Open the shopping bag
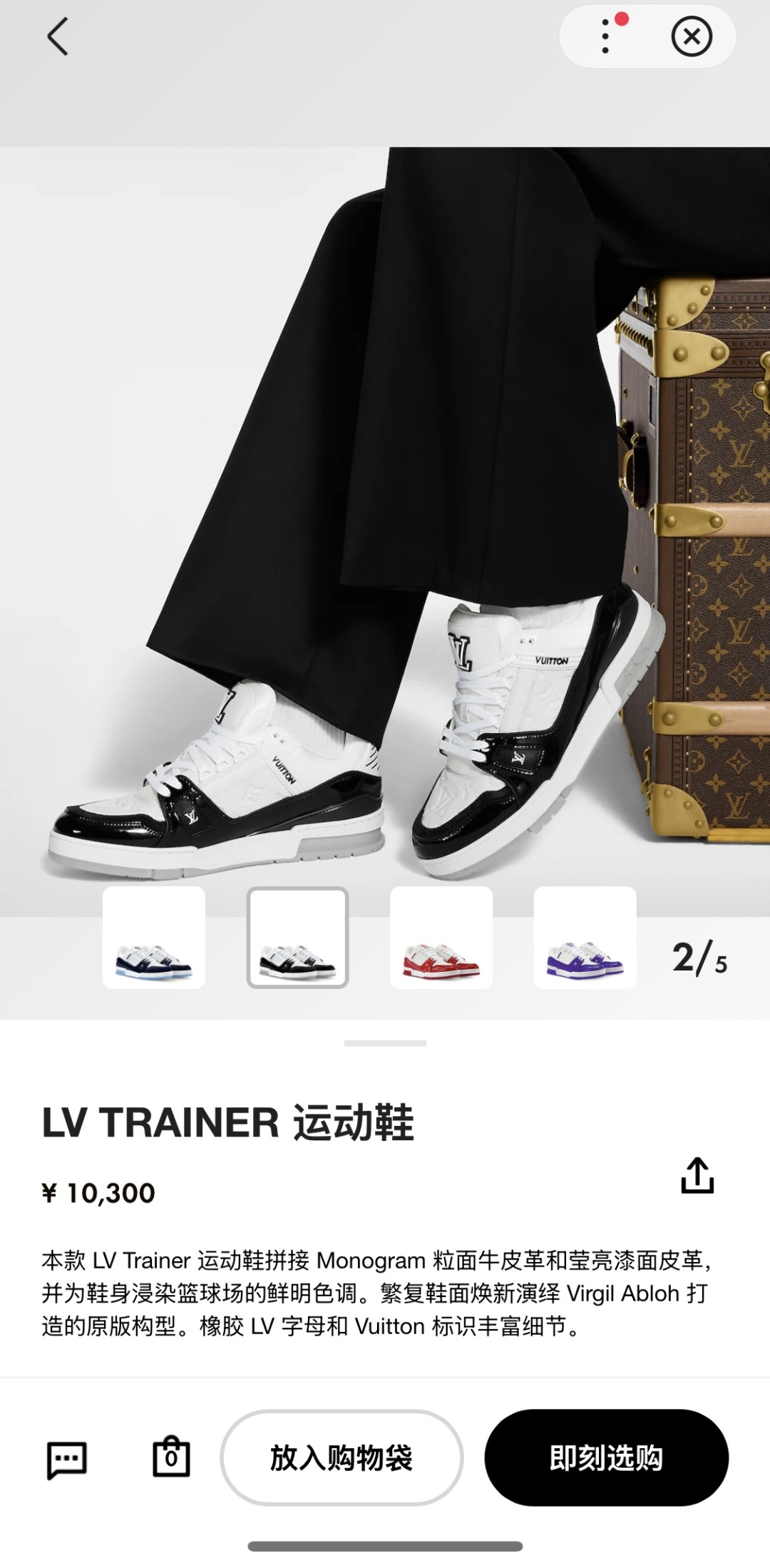 point(171,1456)
